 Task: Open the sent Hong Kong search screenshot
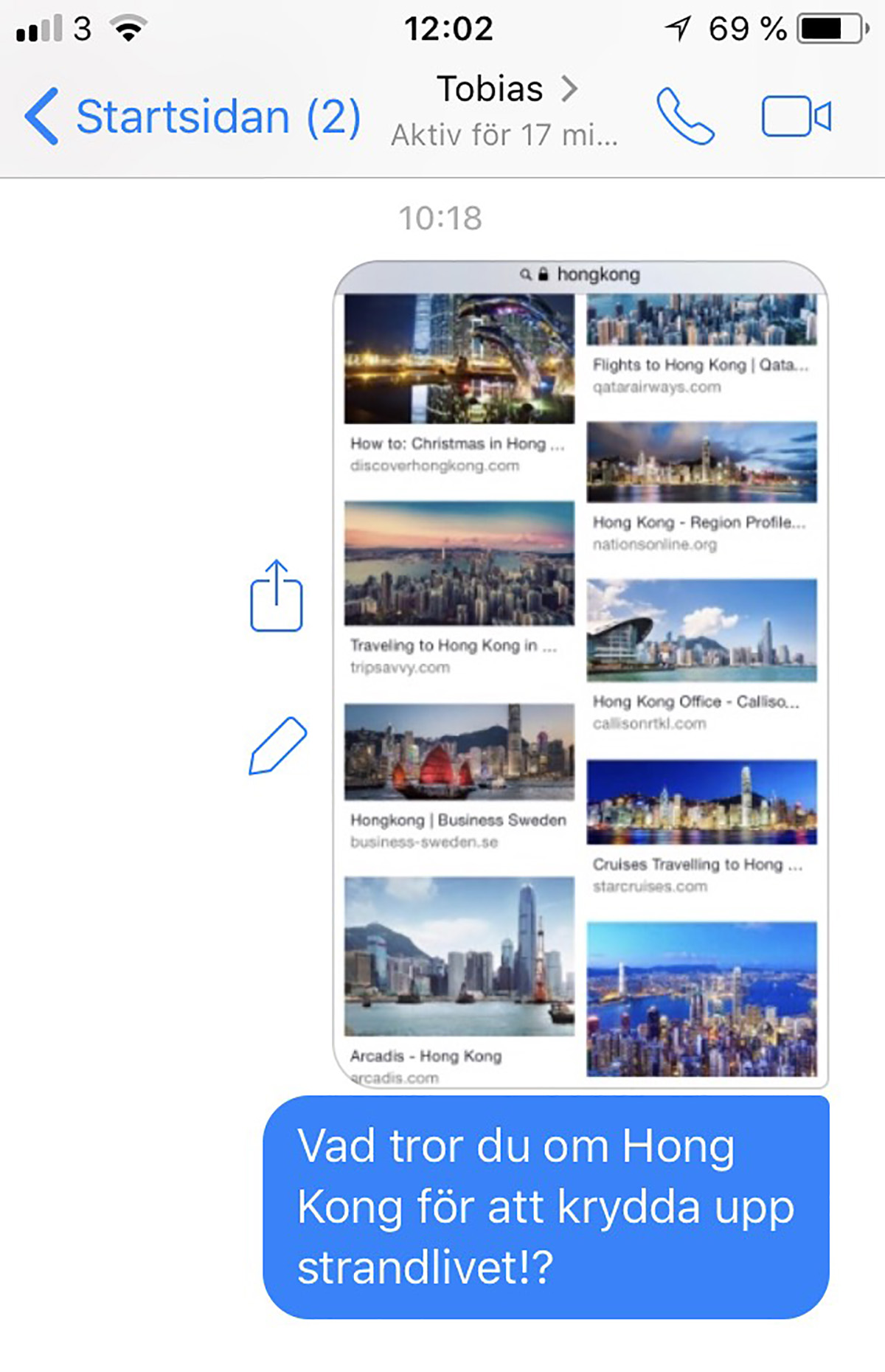580,674
